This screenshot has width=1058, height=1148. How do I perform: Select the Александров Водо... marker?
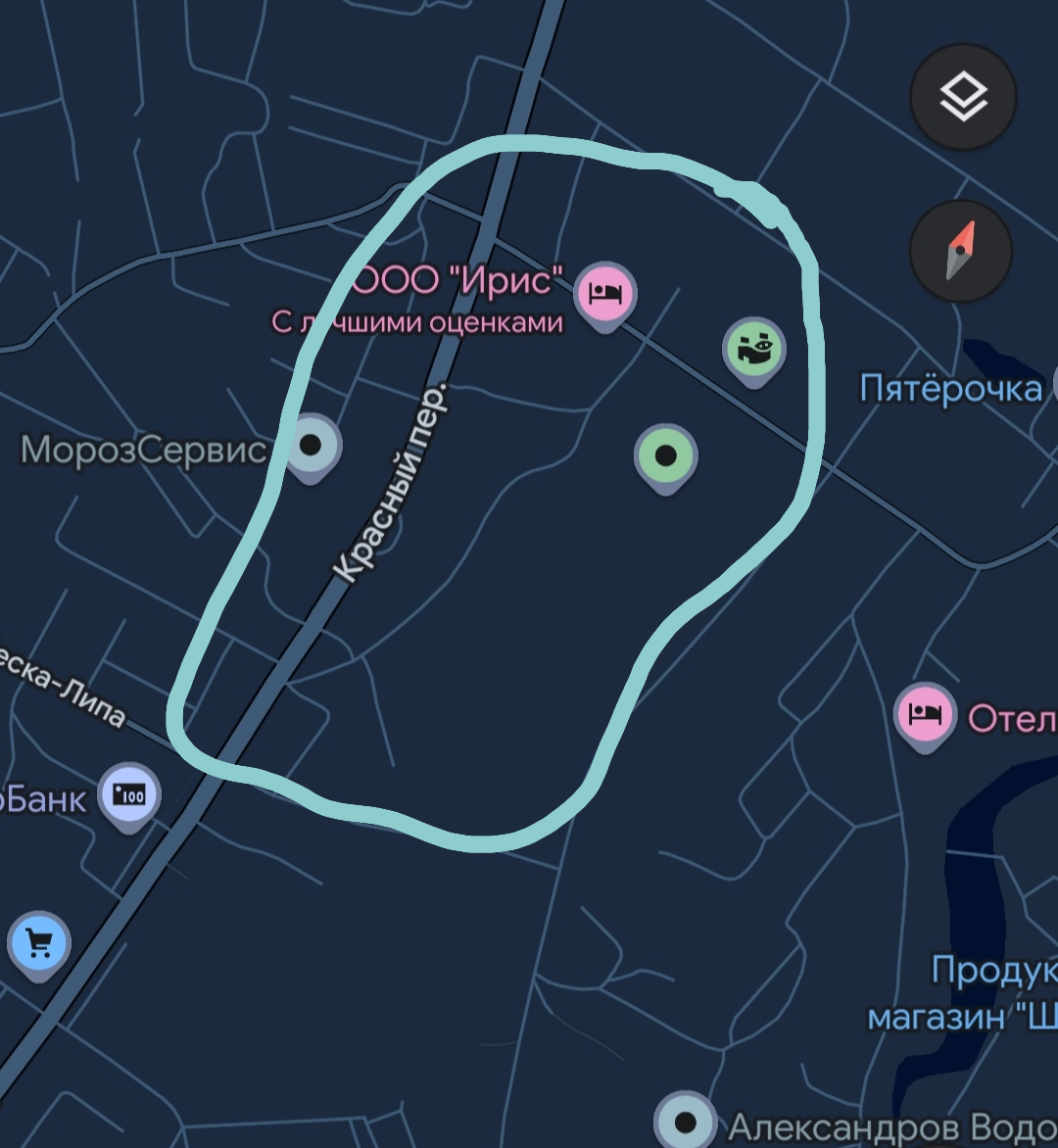tap(685, 1122)
